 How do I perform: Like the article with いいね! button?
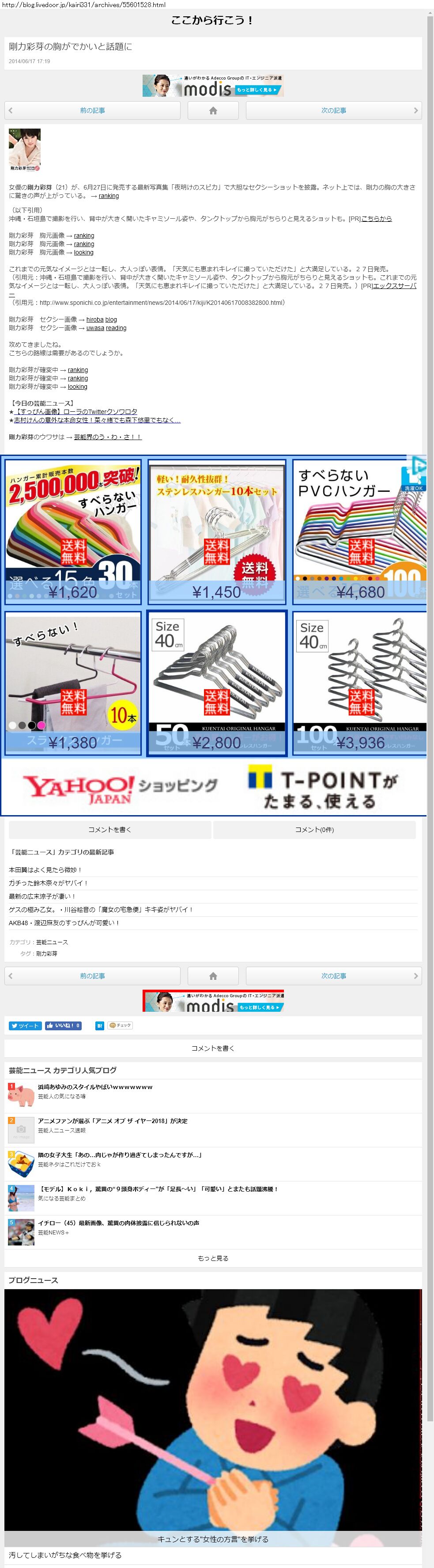pyautogui.click(x=63, y=1025)
